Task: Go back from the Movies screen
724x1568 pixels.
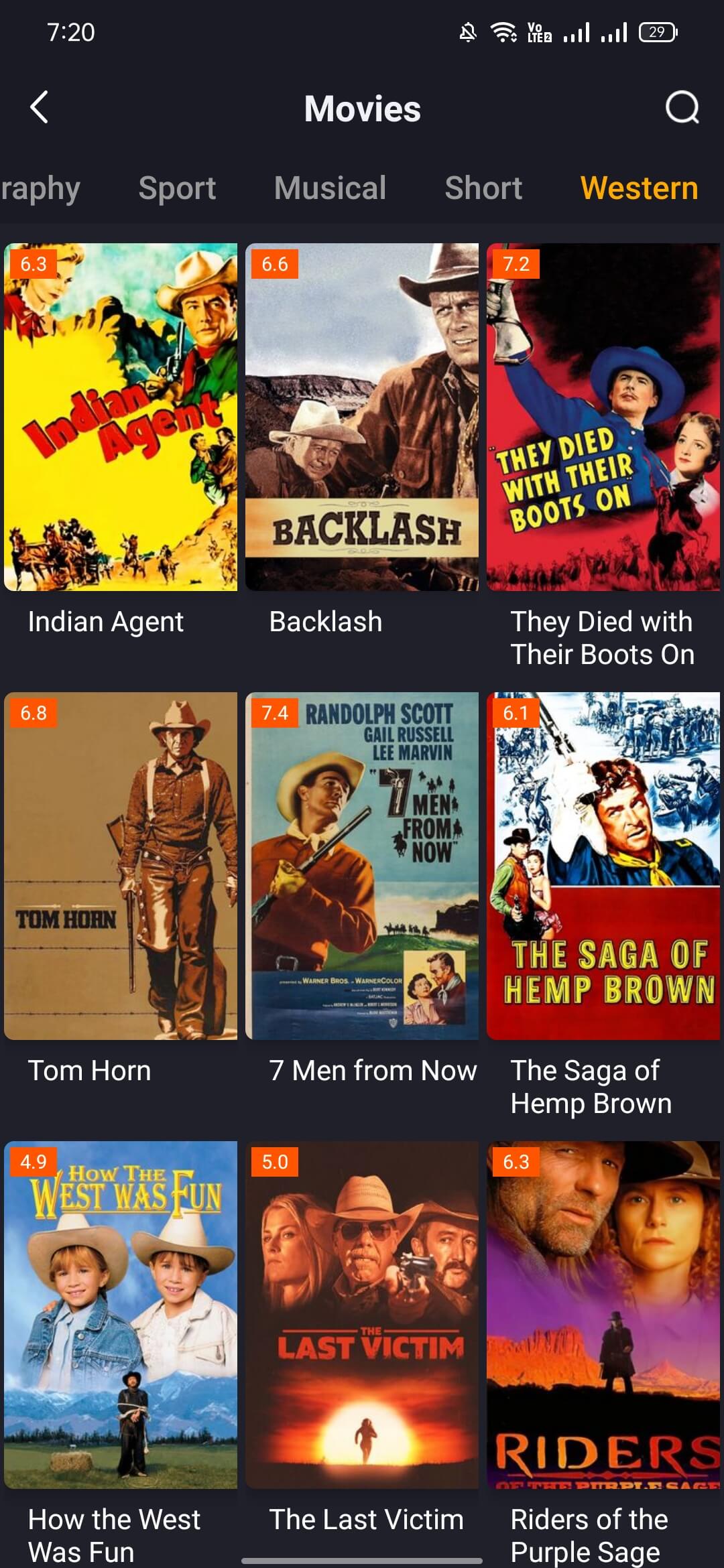Action: pos(40,107)
